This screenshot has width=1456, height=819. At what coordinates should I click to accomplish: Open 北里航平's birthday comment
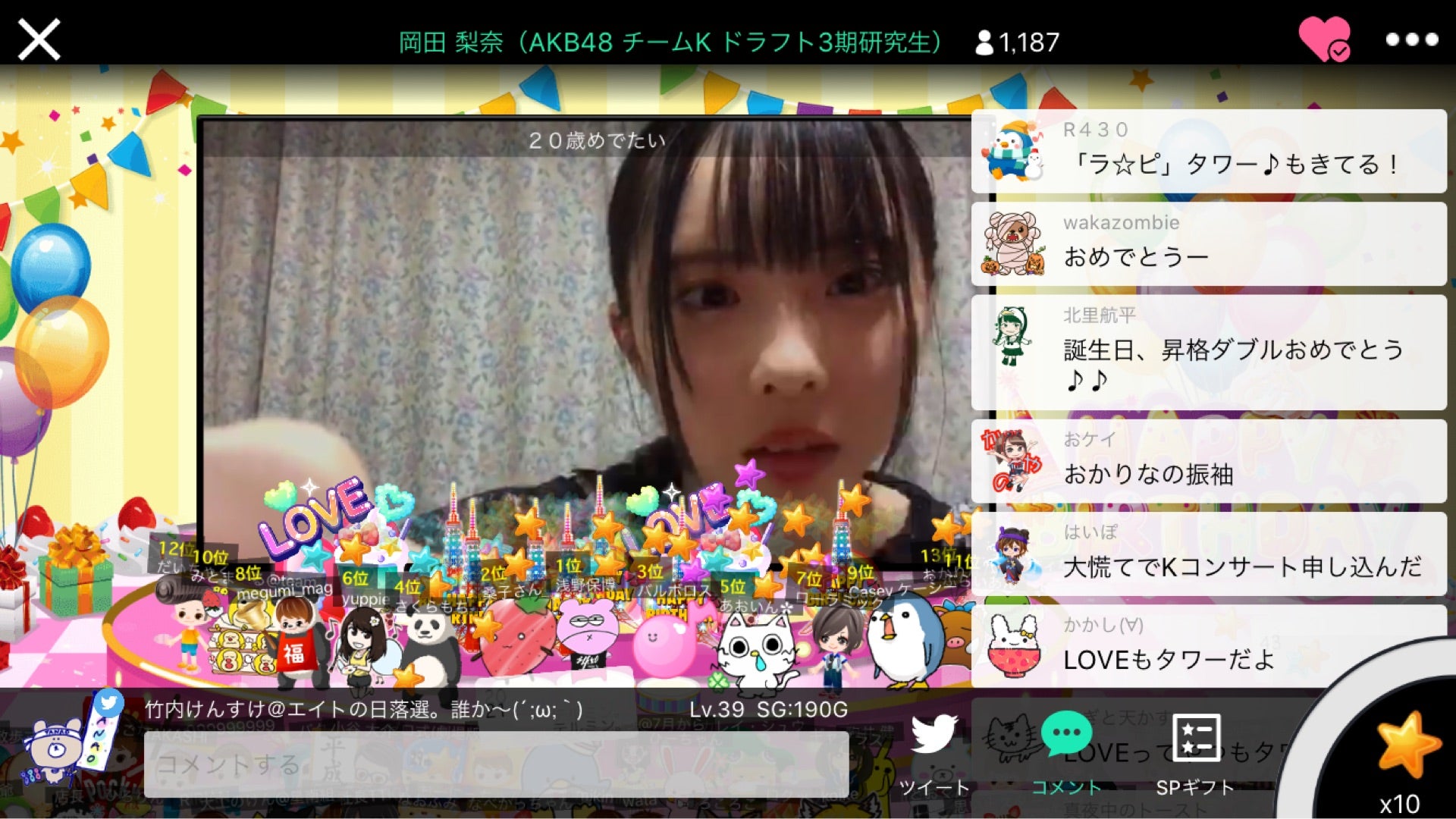tap(1209, 352)
